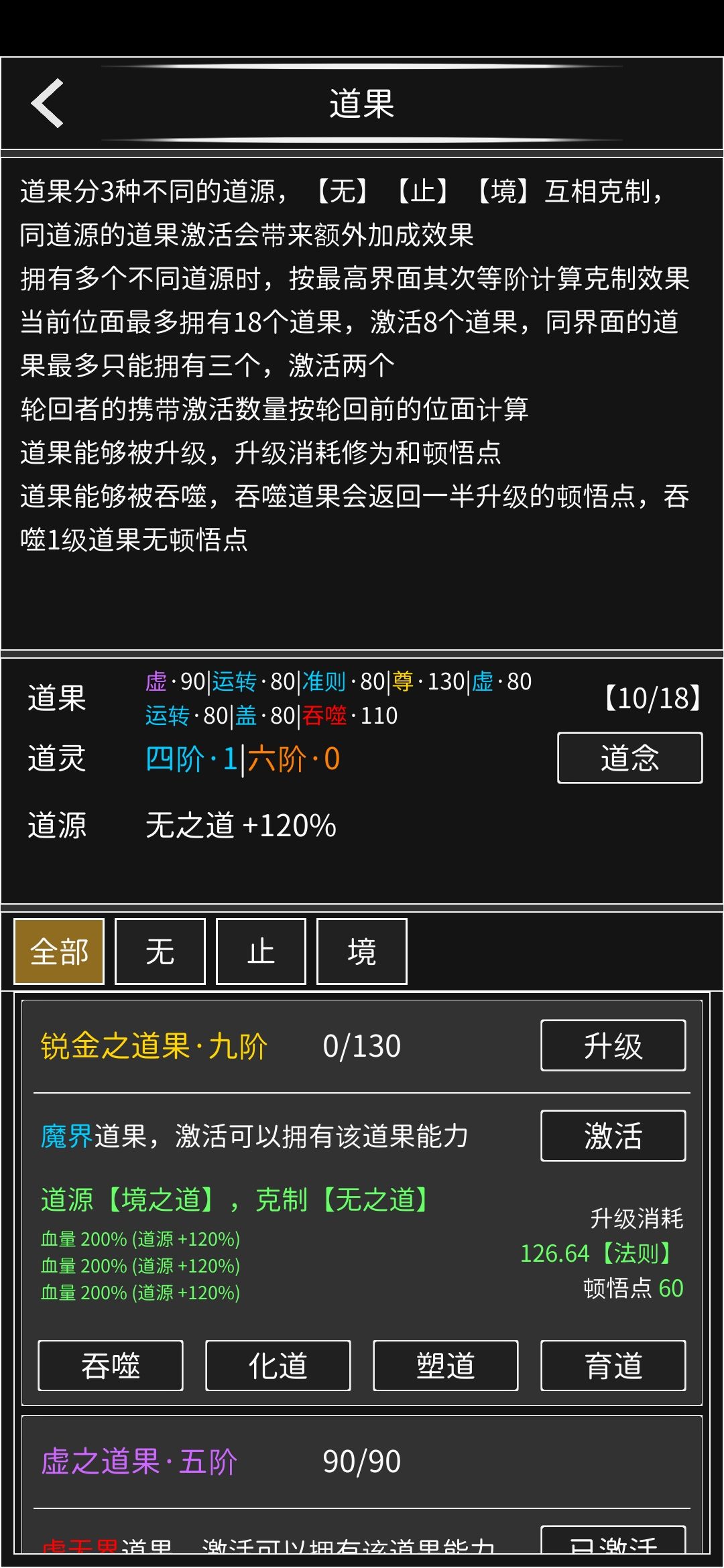Tap 已激活 on 虚之道果 card
The height and width of the screenshot is (1568, 724).
(x=613, y=1540)
